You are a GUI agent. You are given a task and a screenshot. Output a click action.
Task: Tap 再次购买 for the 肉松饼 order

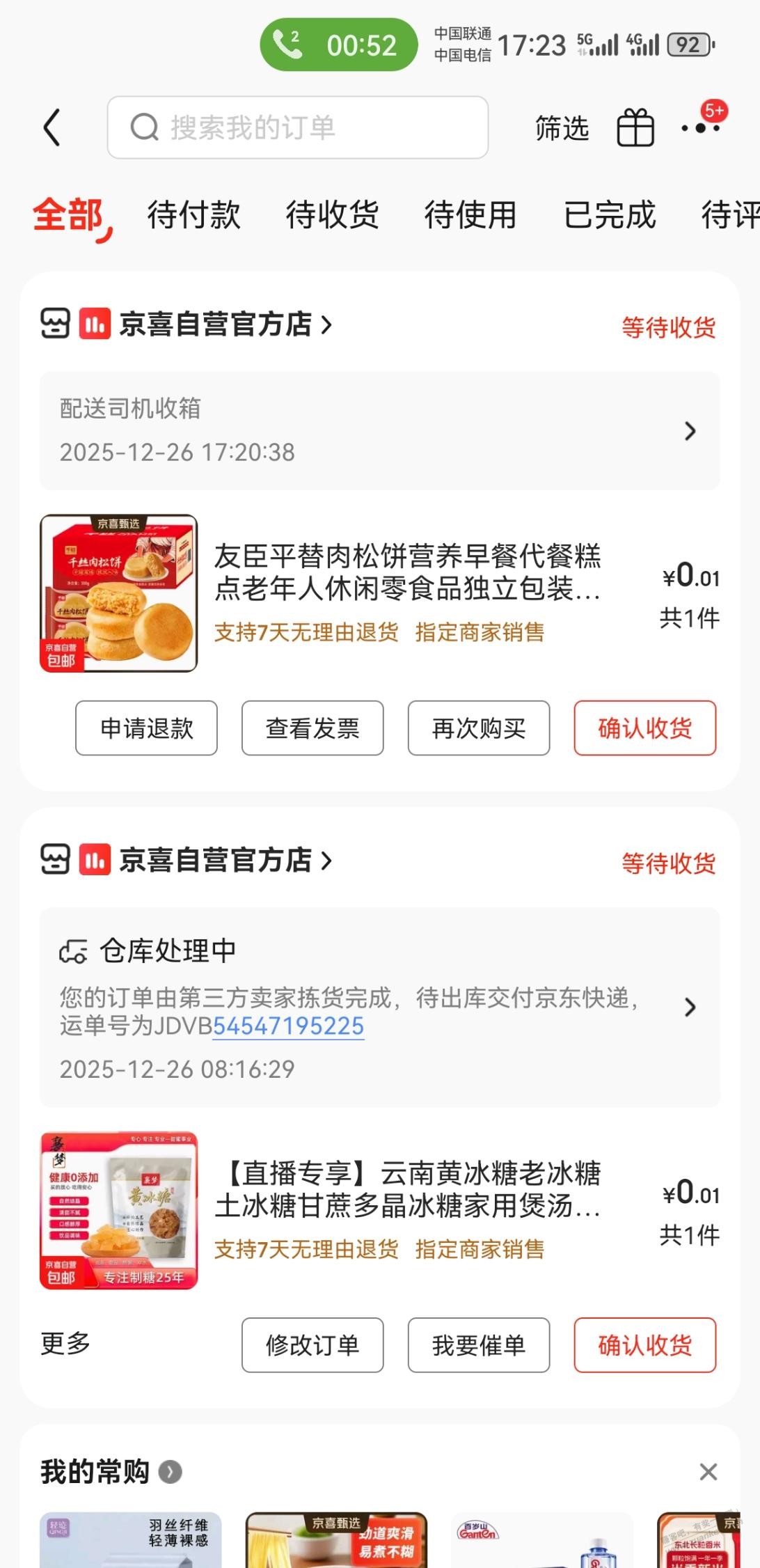(479, 728)
